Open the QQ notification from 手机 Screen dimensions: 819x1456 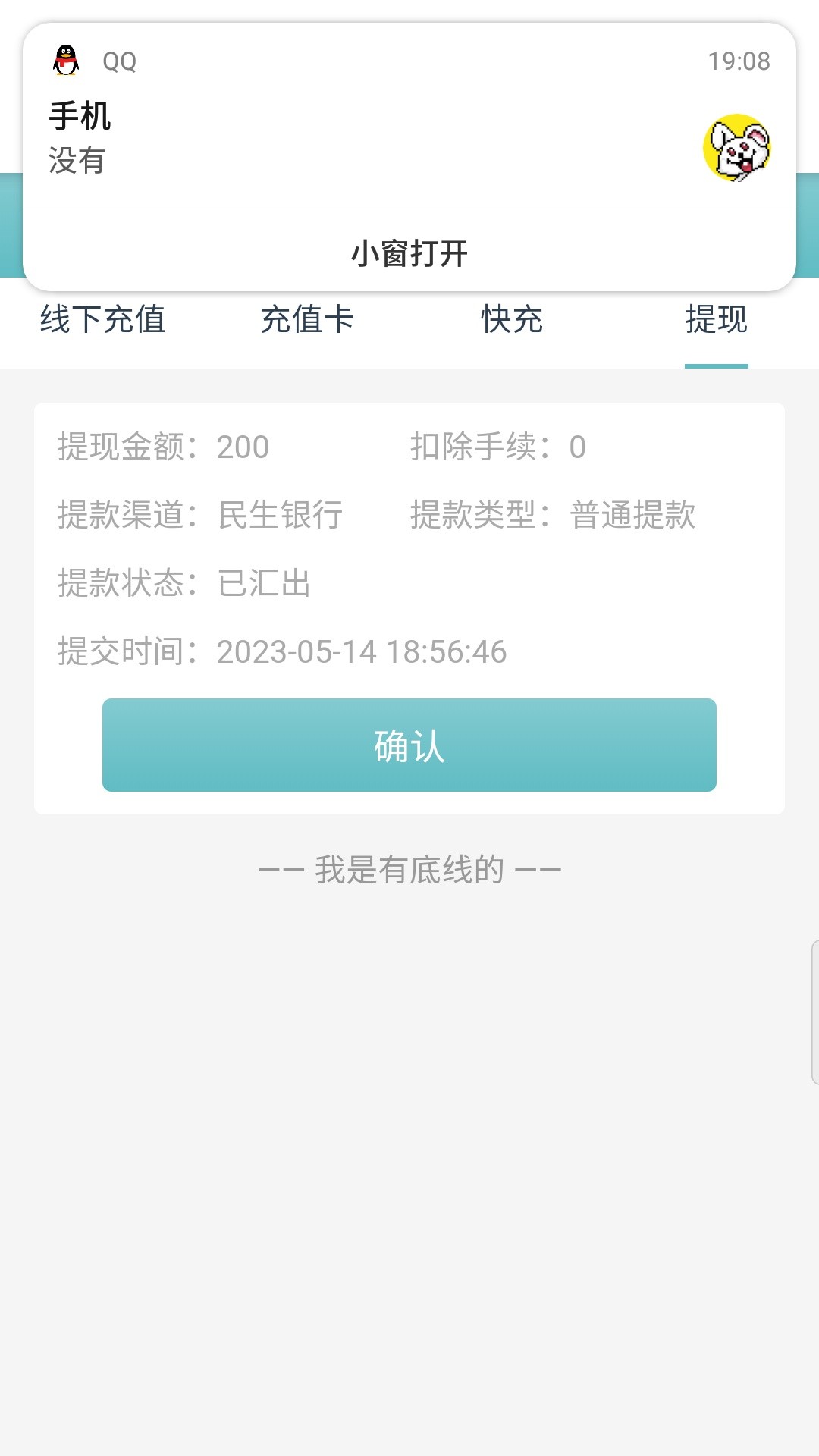(x=364, y=136)
